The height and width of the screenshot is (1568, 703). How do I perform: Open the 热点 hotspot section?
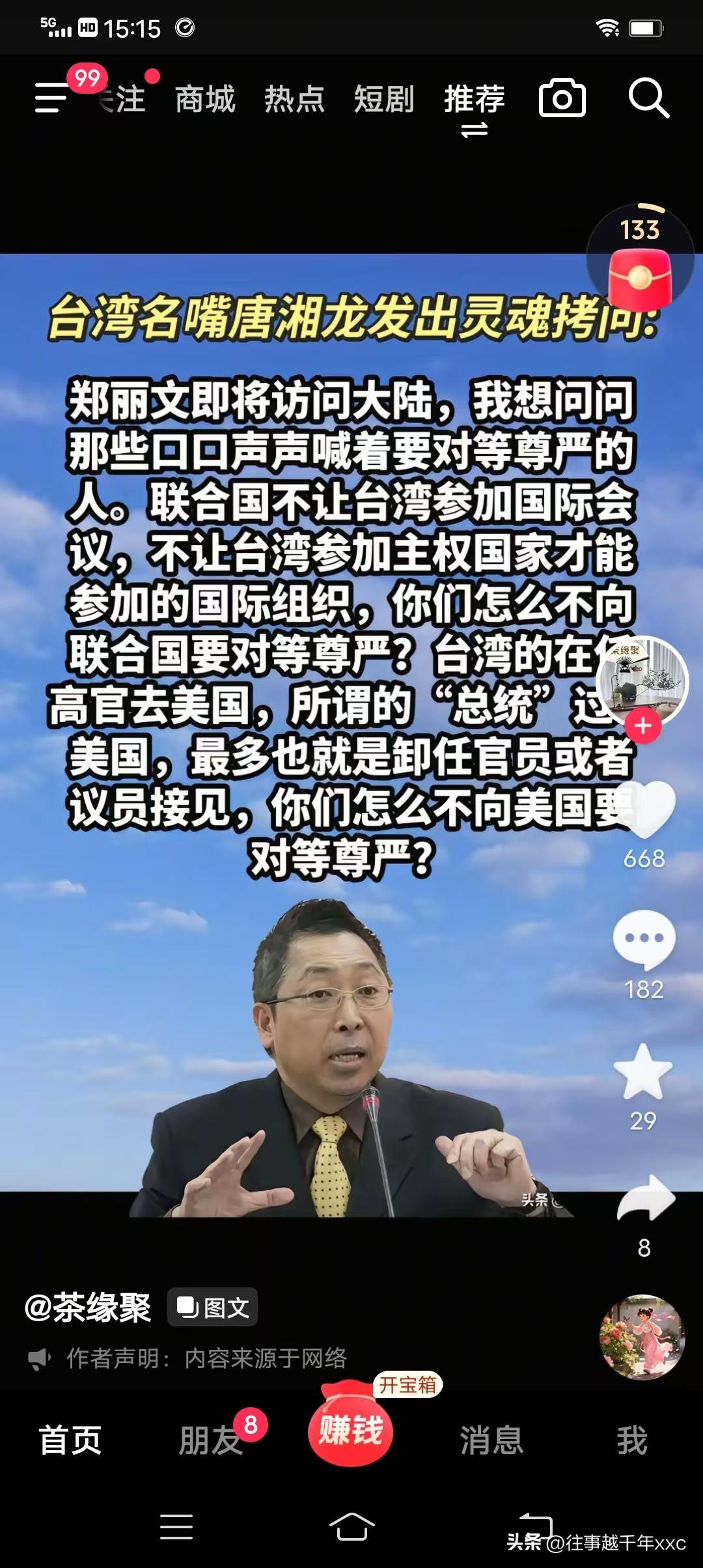295,99
